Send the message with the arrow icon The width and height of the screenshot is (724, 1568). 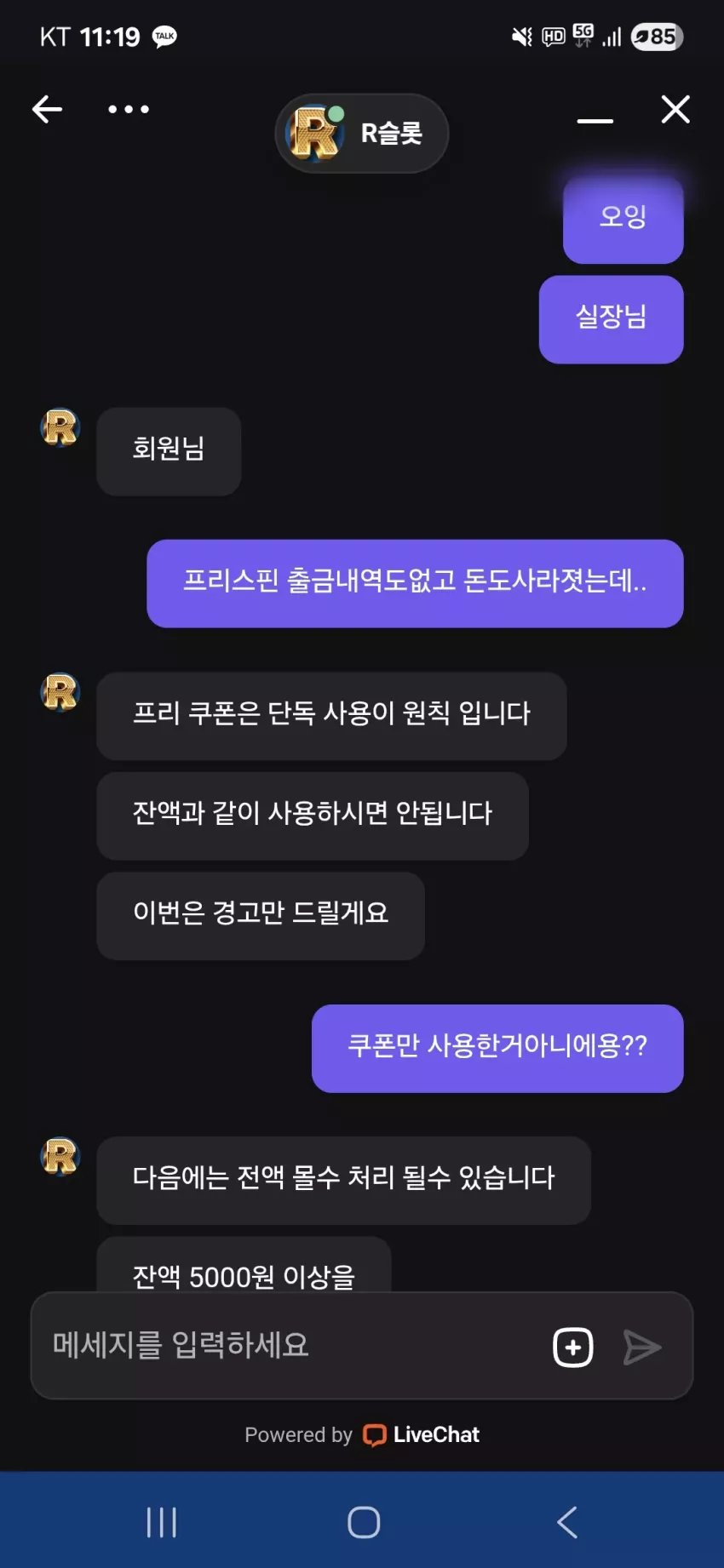click(x=642, y=1348)
